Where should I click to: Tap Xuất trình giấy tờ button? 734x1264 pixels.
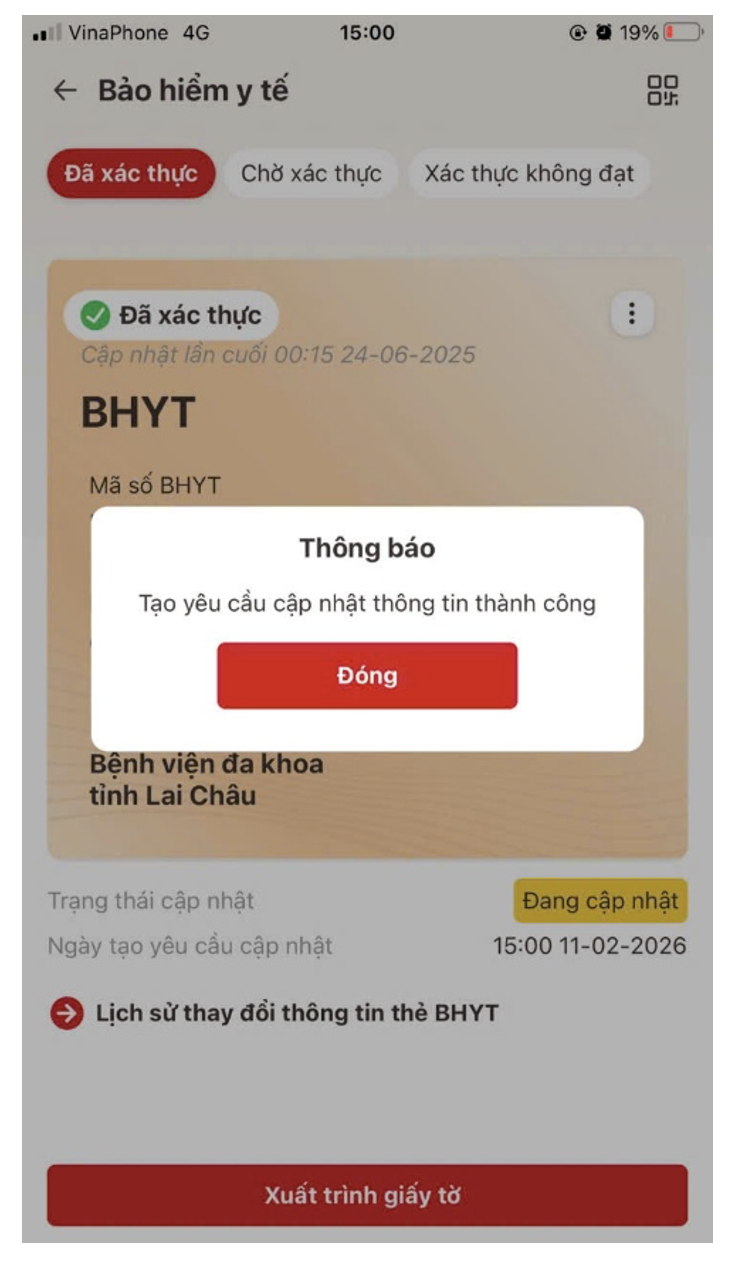367,1195
